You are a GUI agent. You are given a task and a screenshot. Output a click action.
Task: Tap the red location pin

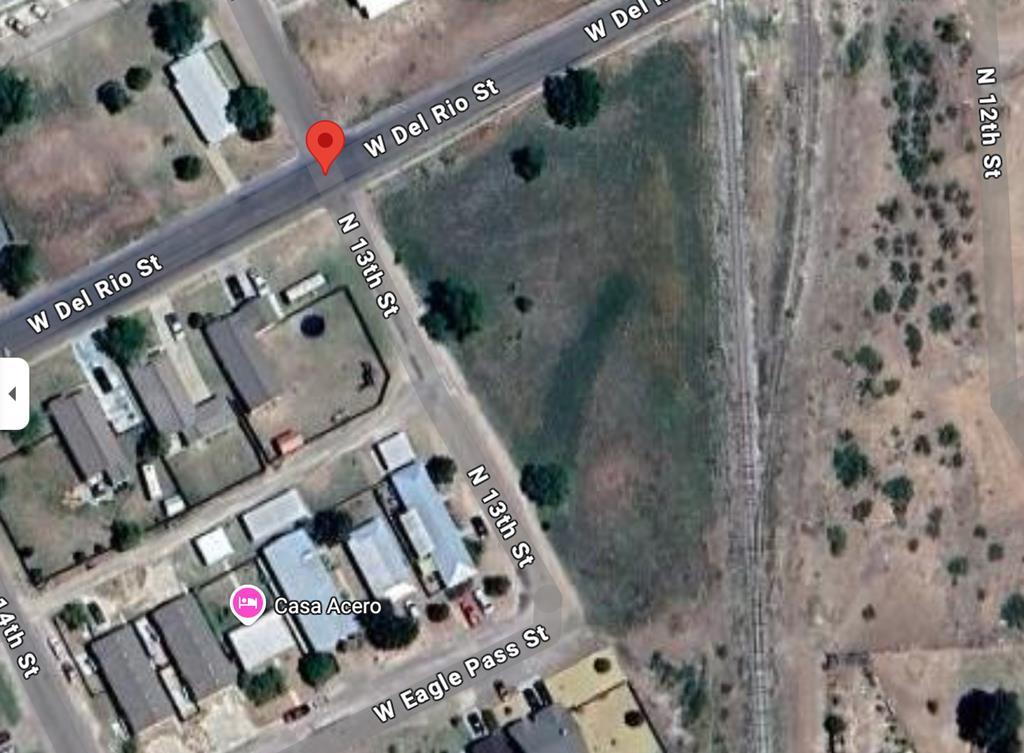point(325,143)
